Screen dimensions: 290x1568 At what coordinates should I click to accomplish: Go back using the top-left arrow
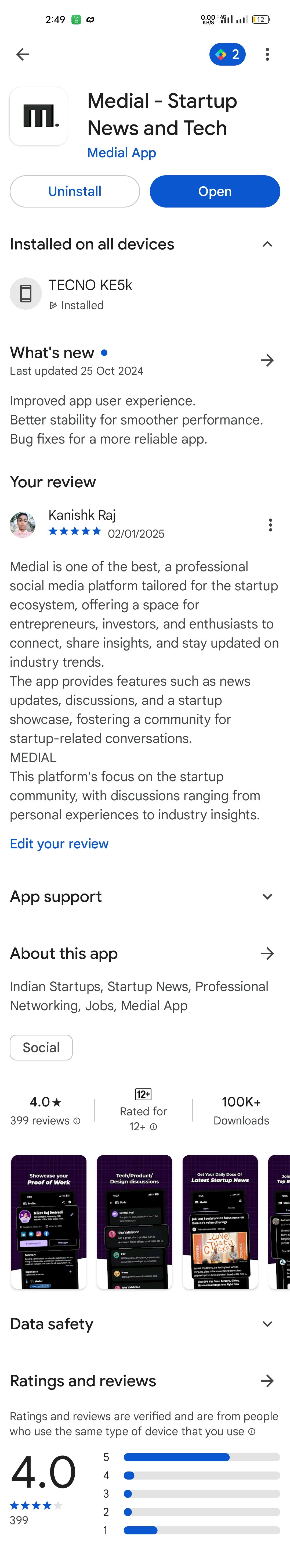[x=23, y=54]
